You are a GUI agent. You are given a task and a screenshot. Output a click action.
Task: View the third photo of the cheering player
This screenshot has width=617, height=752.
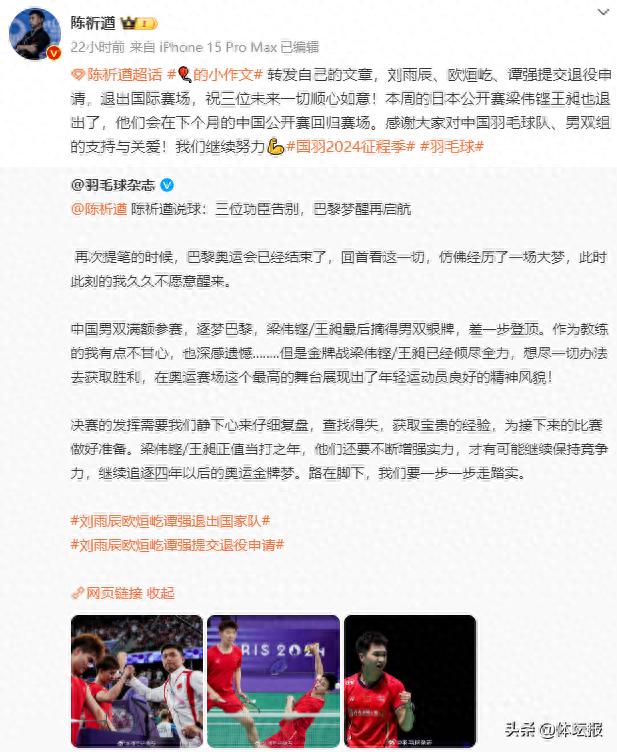pos(409,680)
